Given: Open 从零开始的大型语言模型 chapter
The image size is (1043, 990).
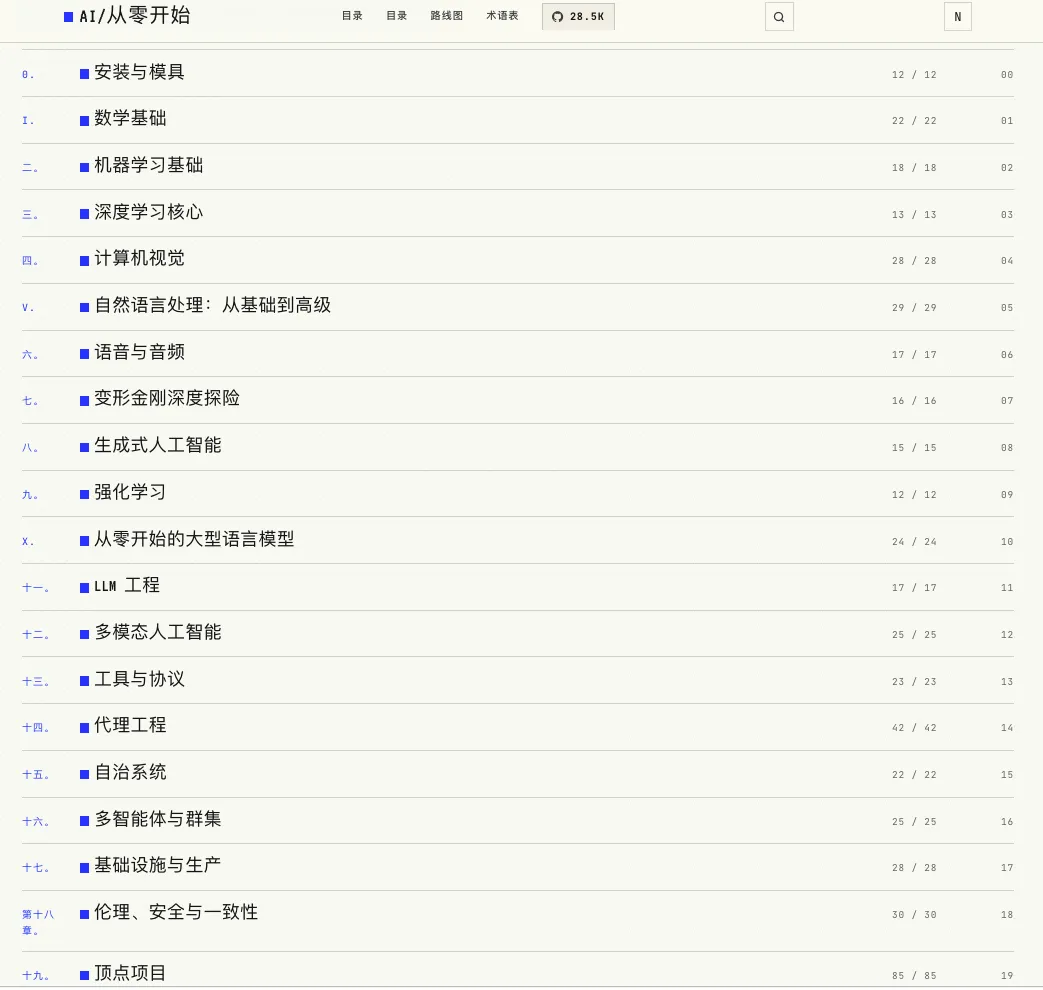Looking at the screenshot, I should [518, 540].
